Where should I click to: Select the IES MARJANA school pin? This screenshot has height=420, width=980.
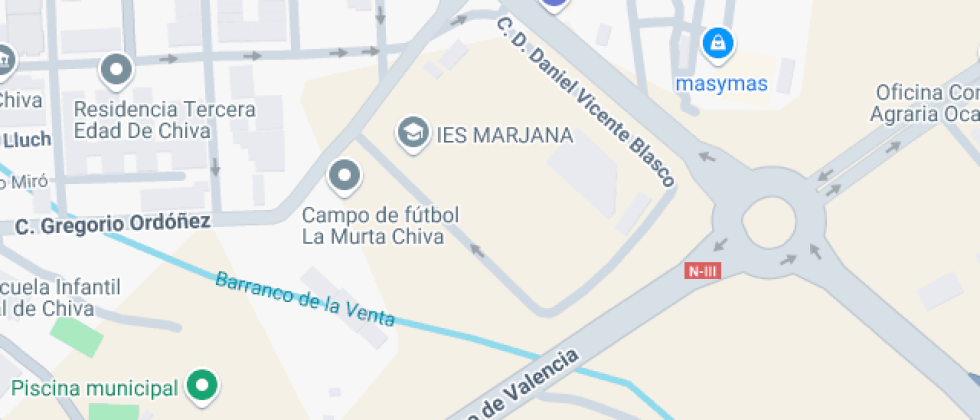411,133
